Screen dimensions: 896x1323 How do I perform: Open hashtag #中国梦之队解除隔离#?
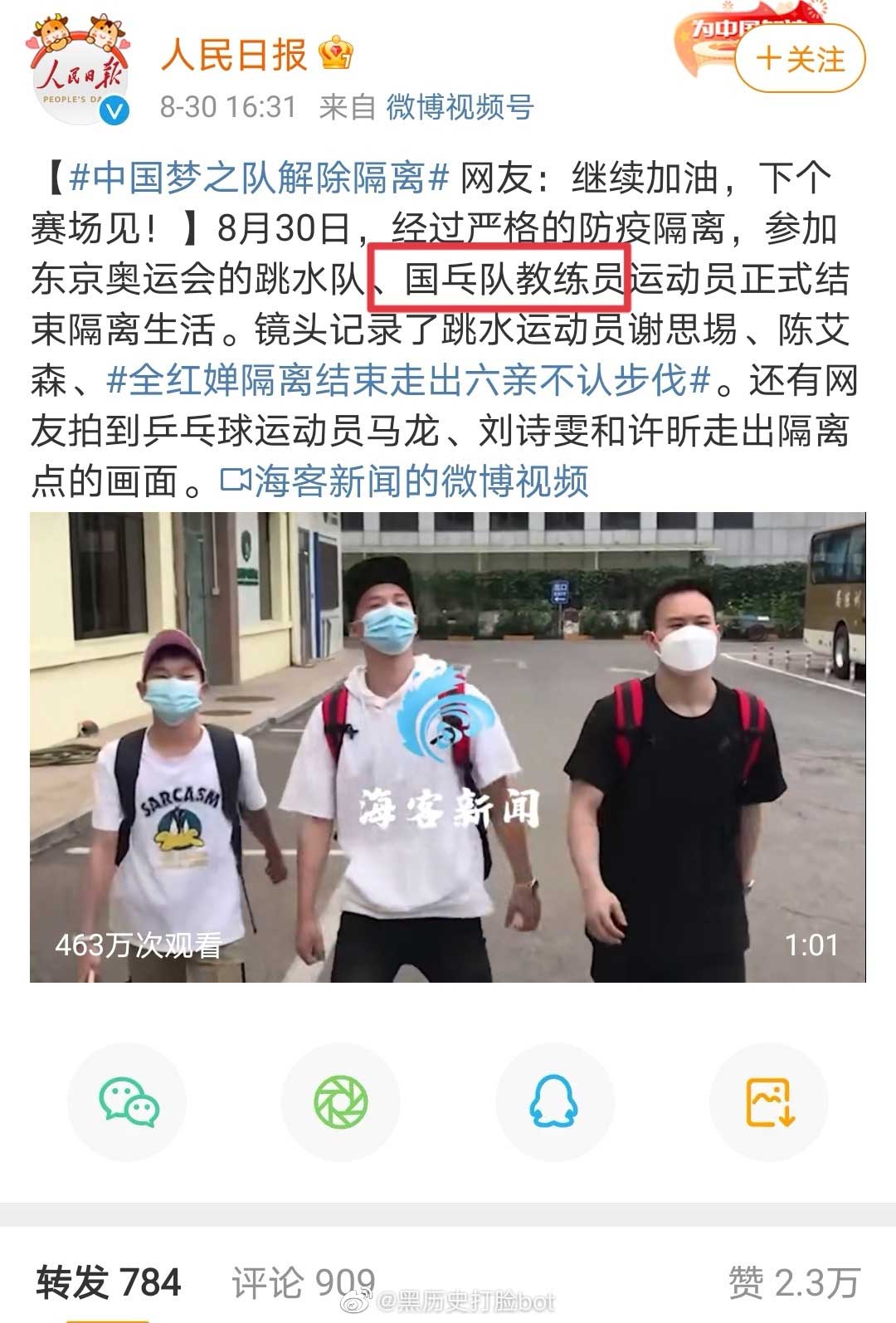pyautogui.click(x=259, y=178)
